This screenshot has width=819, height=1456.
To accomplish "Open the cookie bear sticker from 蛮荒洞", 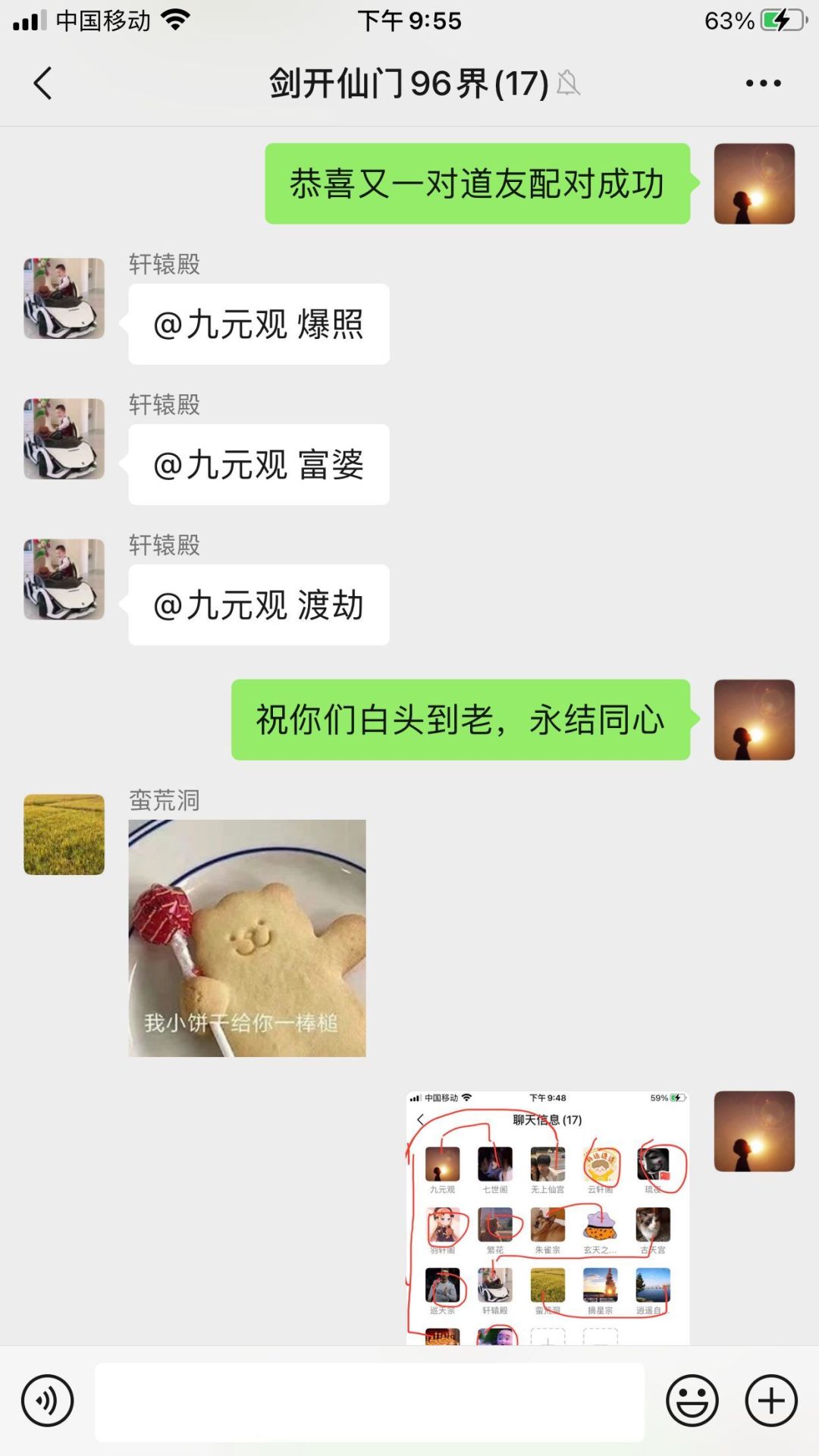I will (247, 938).
